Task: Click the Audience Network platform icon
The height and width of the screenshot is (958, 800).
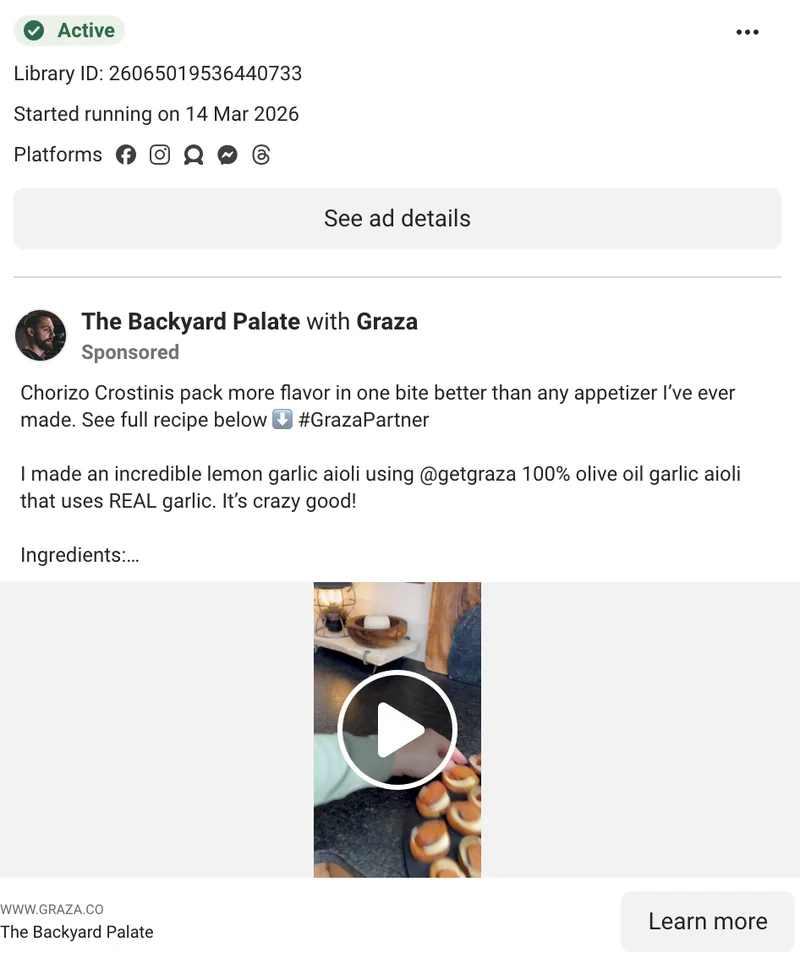Action: [193, 155]
